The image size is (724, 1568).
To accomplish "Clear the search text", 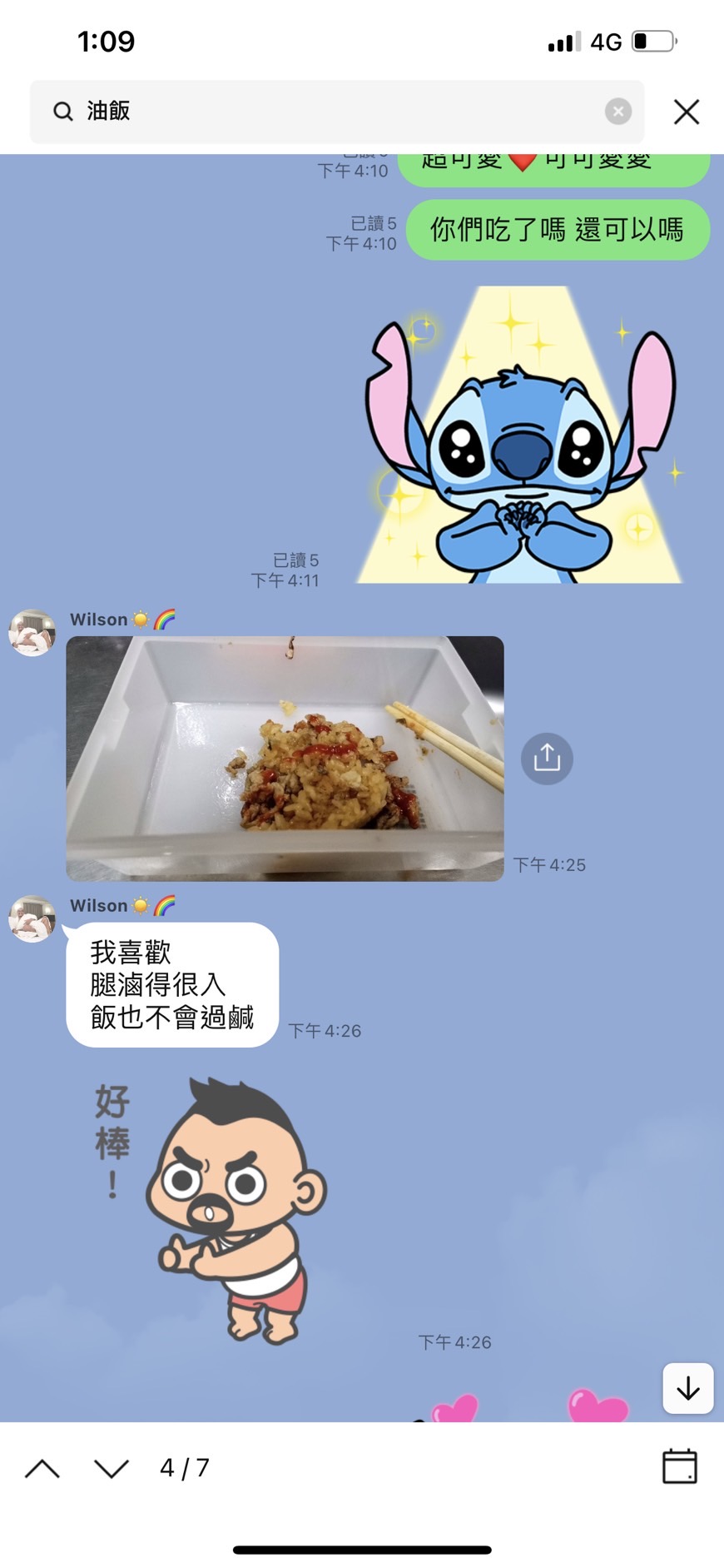I will 617,112.
